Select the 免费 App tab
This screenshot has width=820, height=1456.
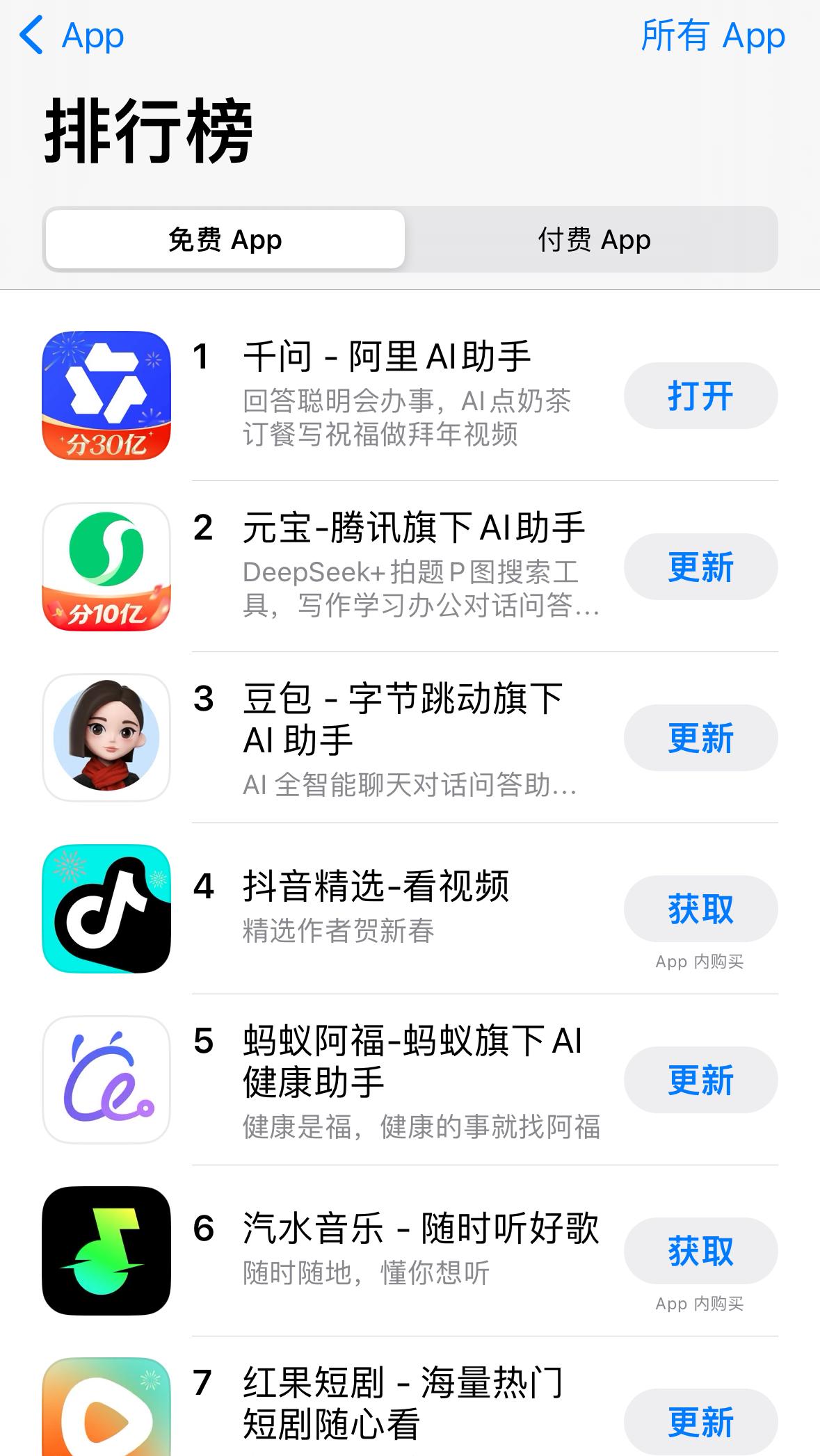point(225,240)
